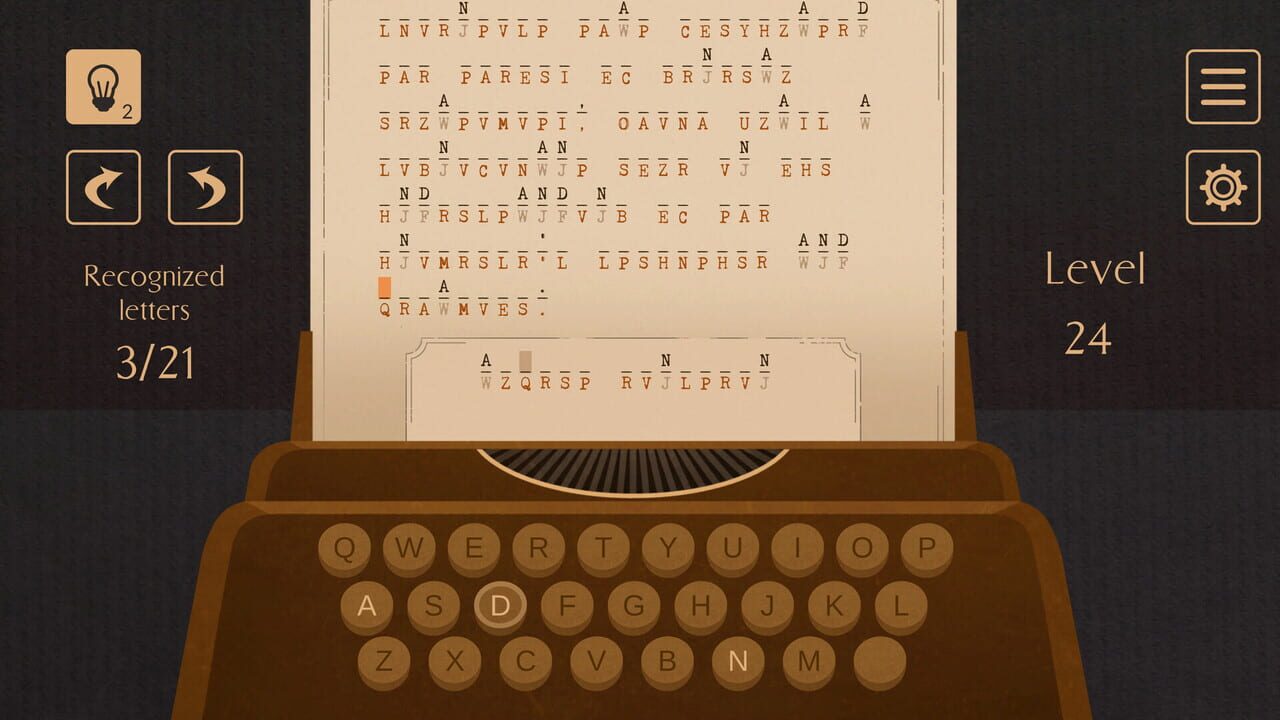Select the S key on the typewriter
Viewport: 1280px width, 720px height.
click(x=433, y=605)
